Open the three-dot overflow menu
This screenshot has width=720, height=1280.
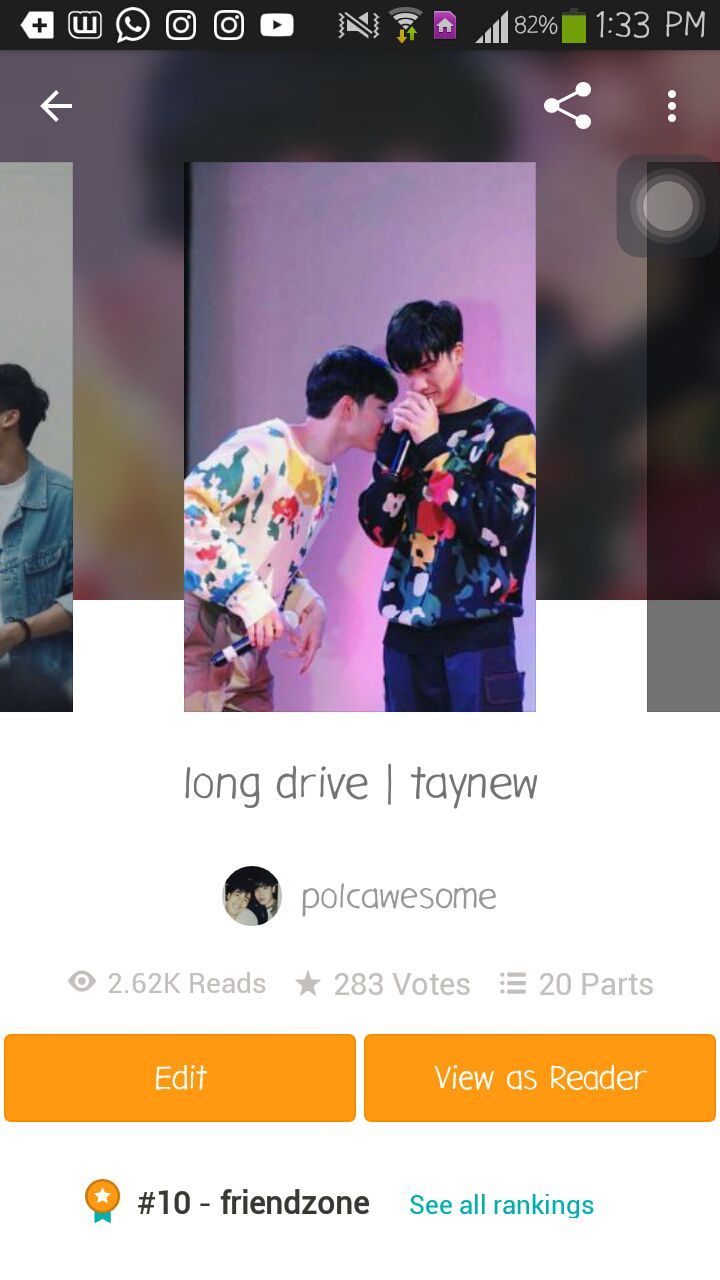672,106
